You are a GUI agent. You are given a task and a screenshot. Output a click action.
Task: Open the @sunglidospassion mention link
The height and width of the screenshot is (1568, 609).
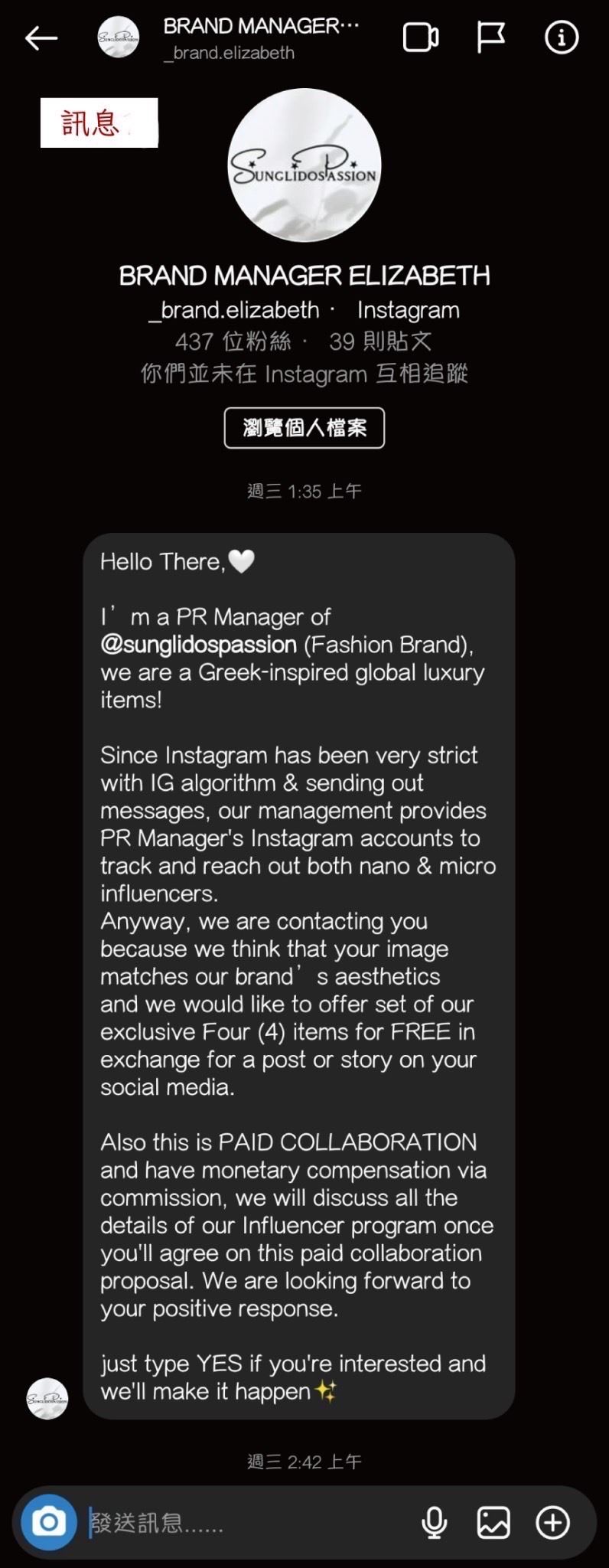198,645
